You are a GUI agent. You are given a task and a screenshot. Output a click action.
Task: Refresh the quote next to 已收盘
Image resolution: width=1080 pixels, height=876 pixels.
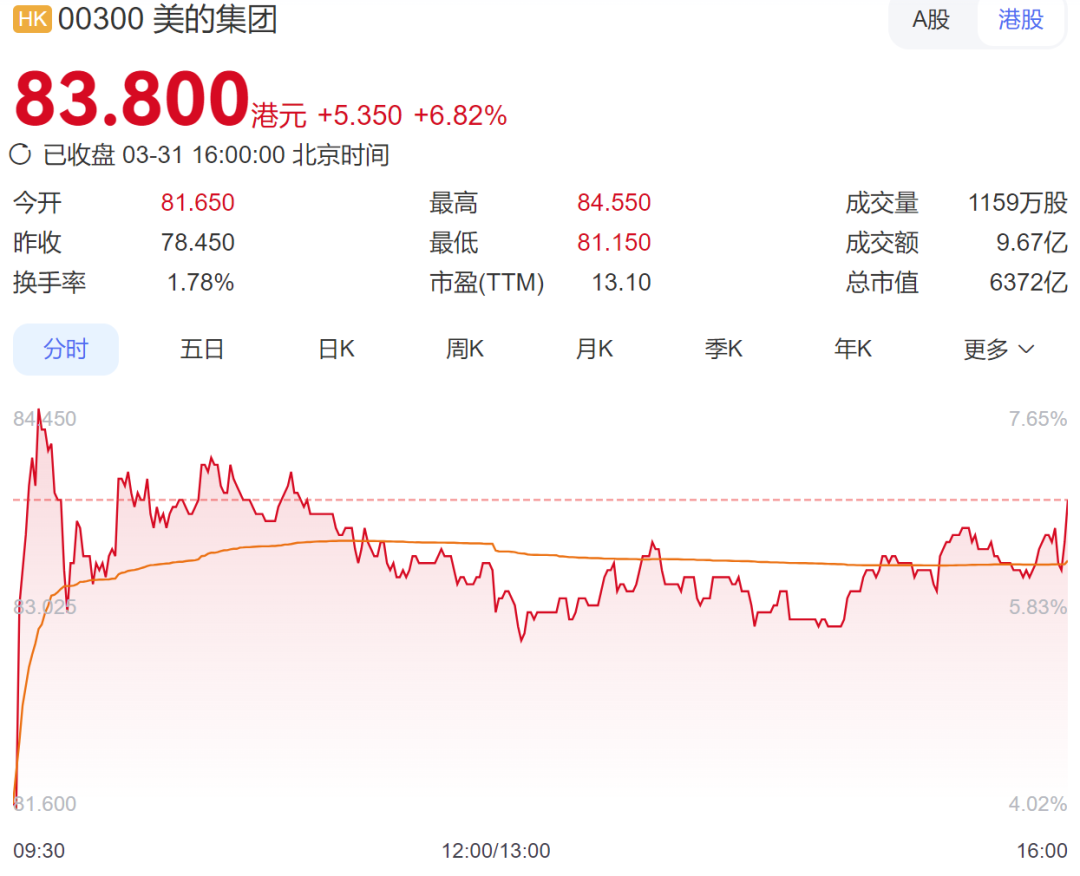[21, 155]
